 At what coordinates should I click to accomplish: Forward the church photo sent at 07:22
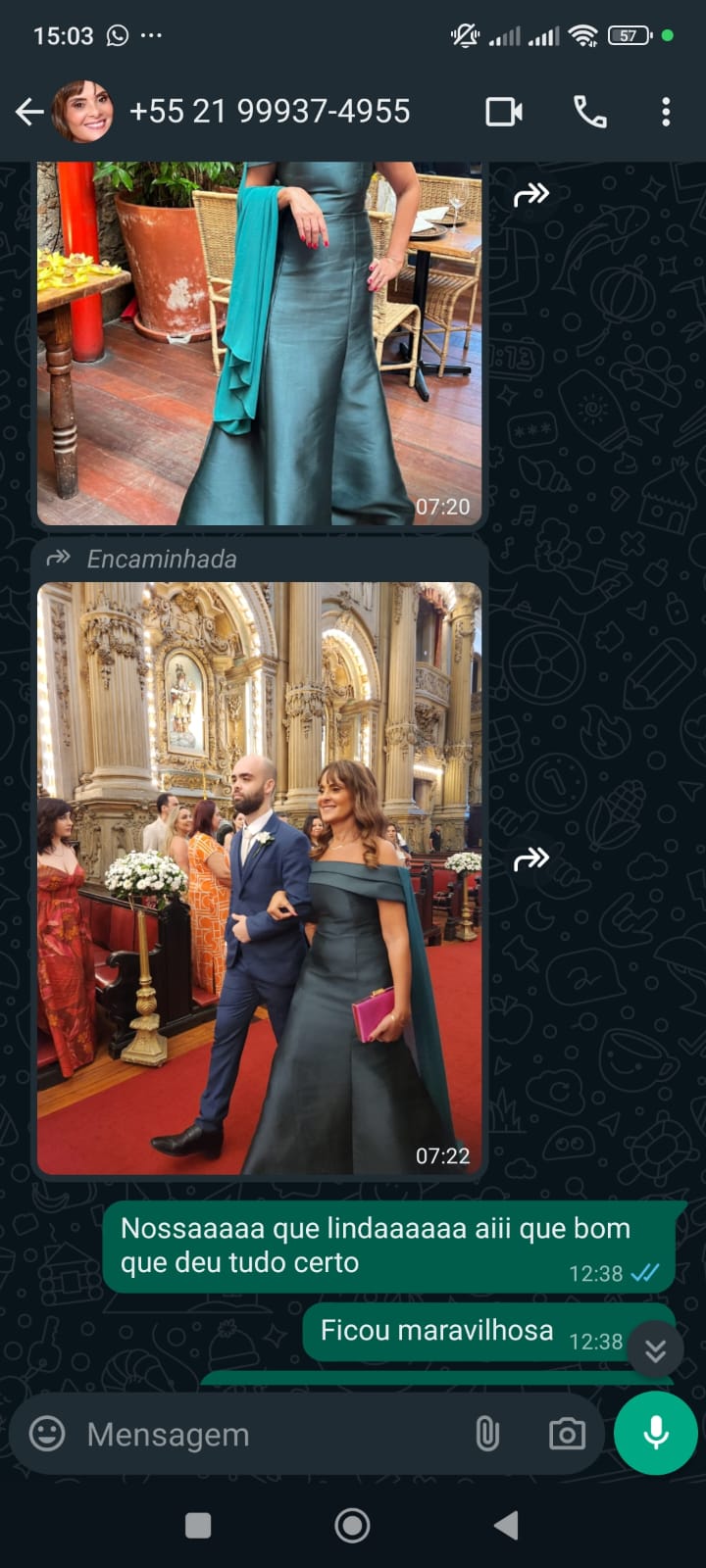pos(531,860)
